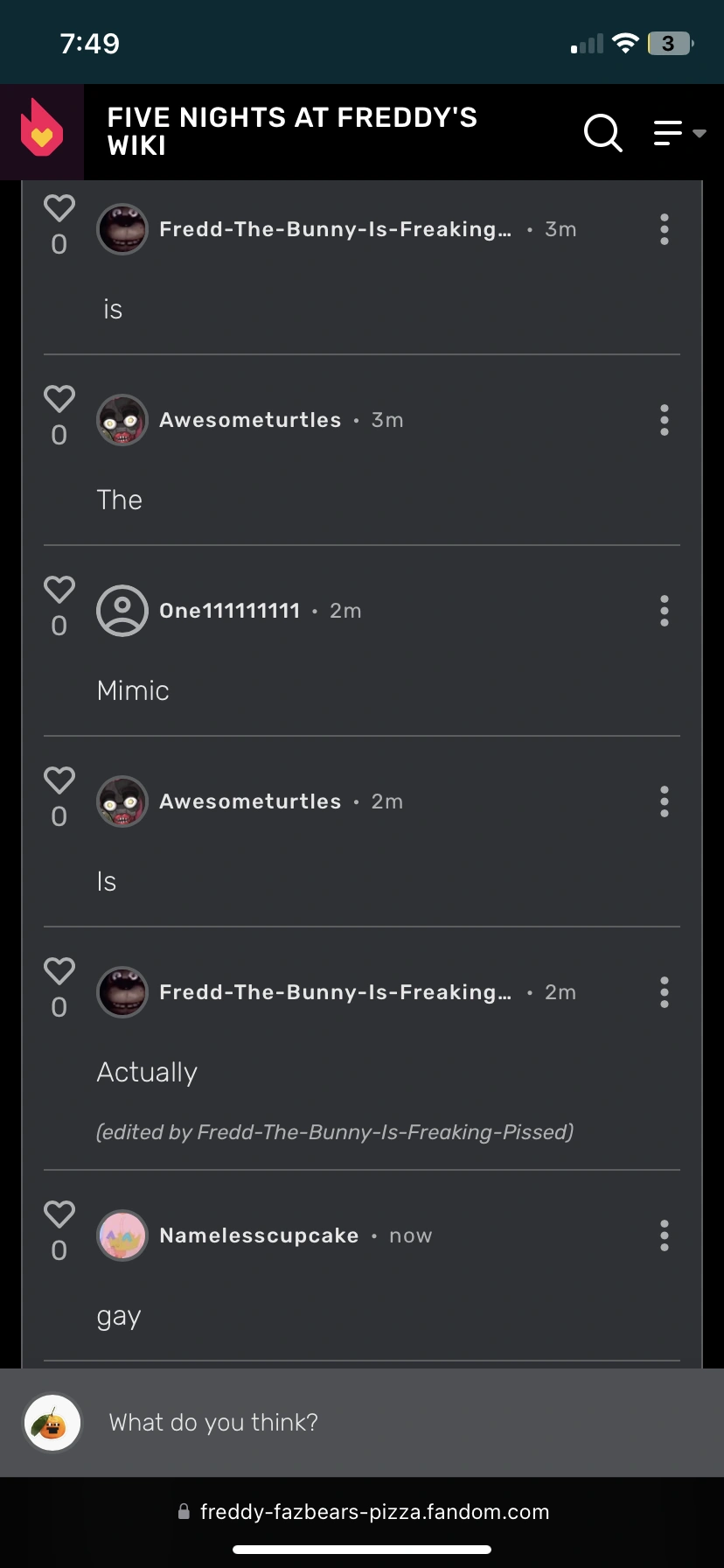Open options for Awesometurtles' "Is" reply
This screenshot has width=724, height=1568.
point(665,801)
